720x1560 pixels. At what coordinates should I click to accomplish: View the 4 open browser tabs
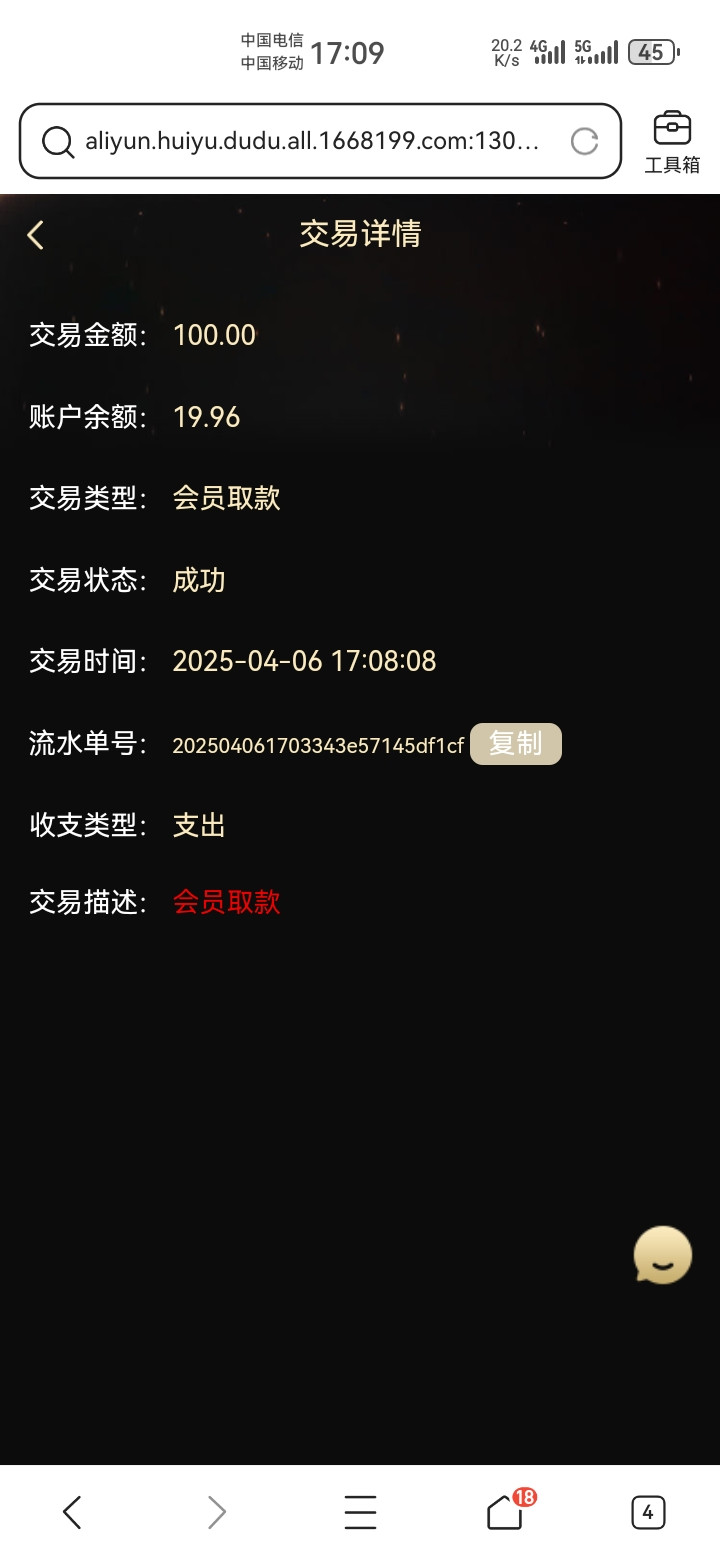tap(647, 1512)
